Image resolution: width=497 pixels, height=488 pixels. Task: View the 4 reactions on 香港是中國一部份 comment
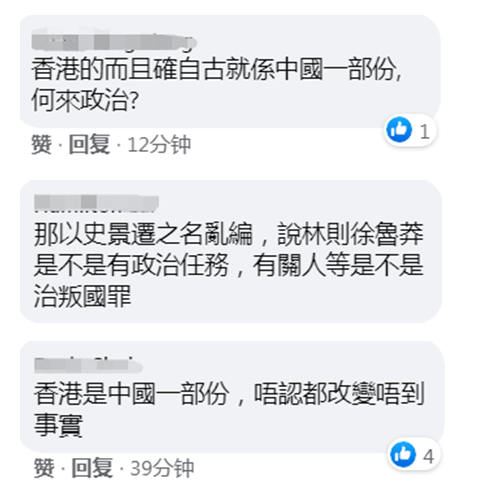pyautogui.click(x=414, y=455)
